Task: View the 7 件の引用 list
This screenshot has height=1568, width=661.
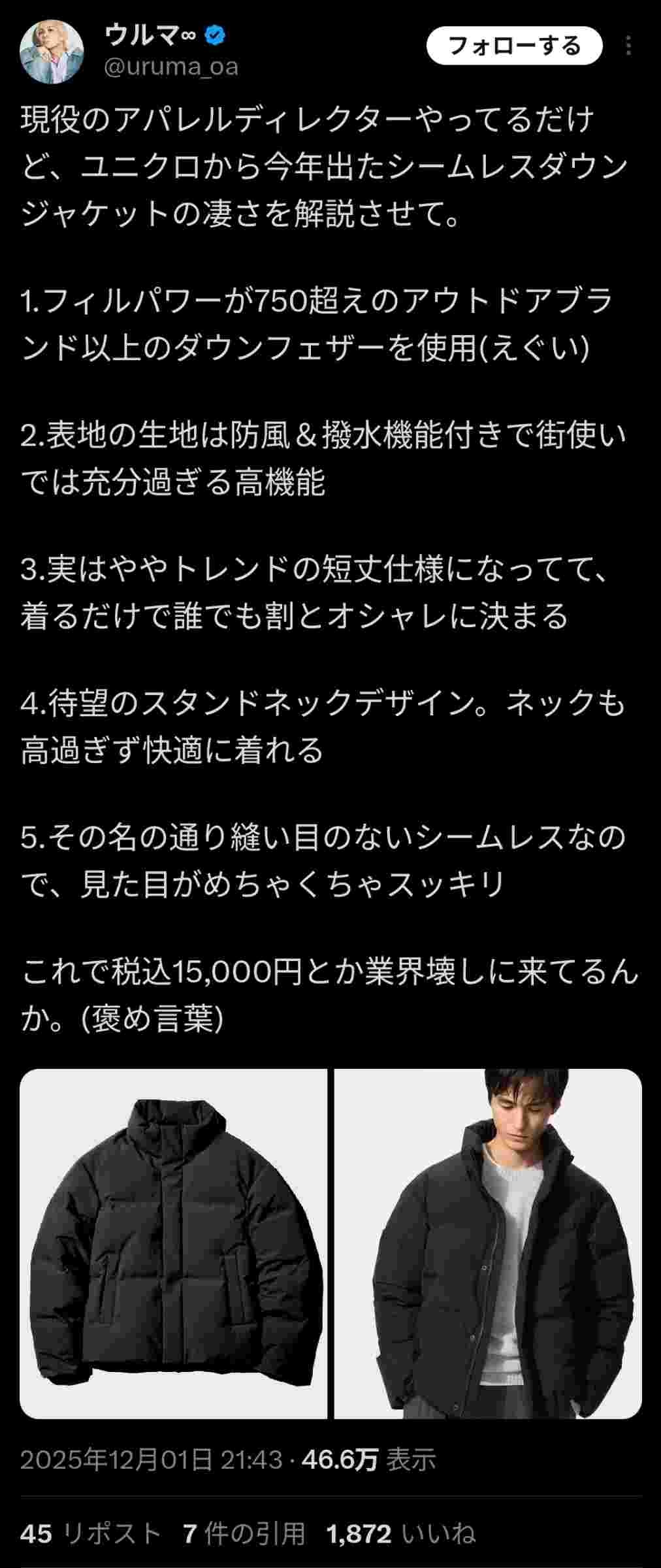Action: (244, 1533)
